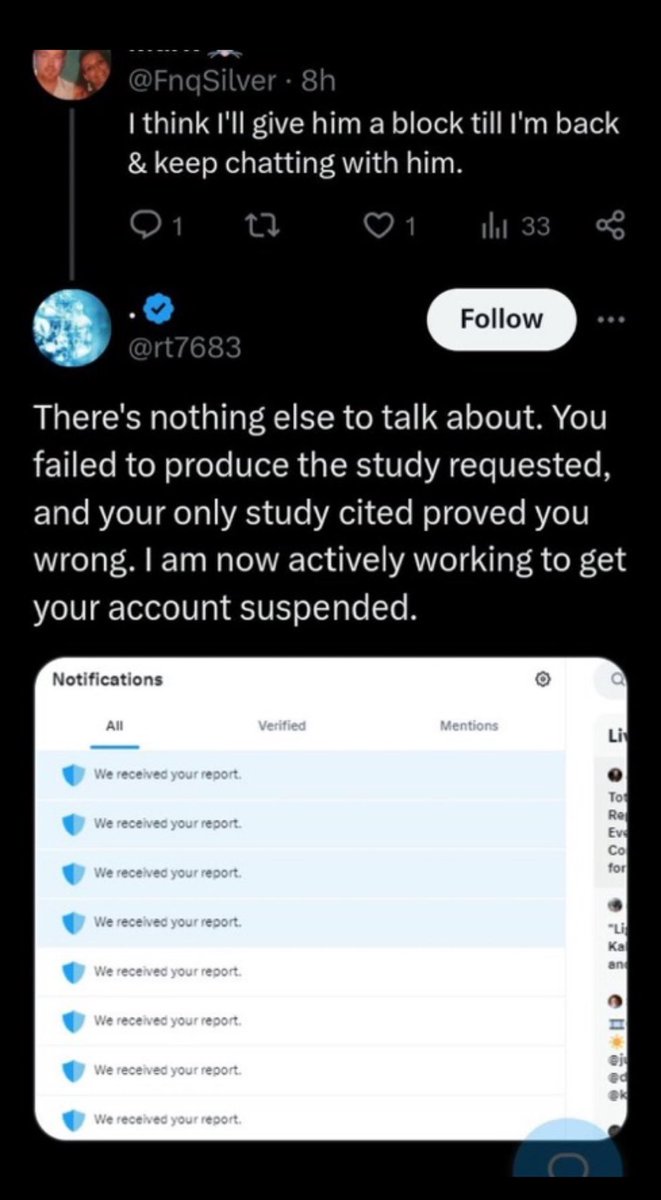Image resolution: width=661 pixels, height=1200 pixels.
Task: Tap the blue floating compose button
Action: [571, 1161]
